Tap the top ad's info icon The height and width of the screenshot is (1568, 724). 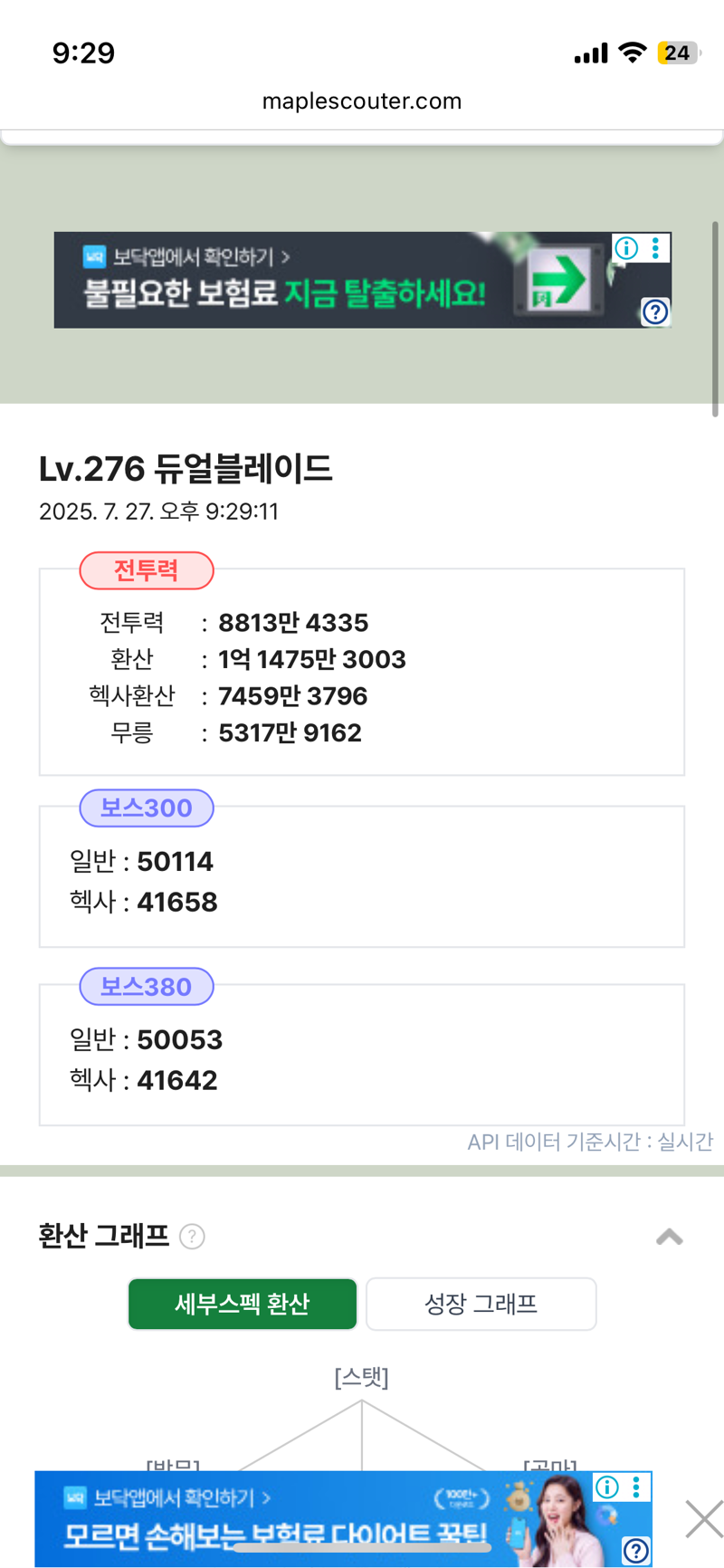point(626,248)
